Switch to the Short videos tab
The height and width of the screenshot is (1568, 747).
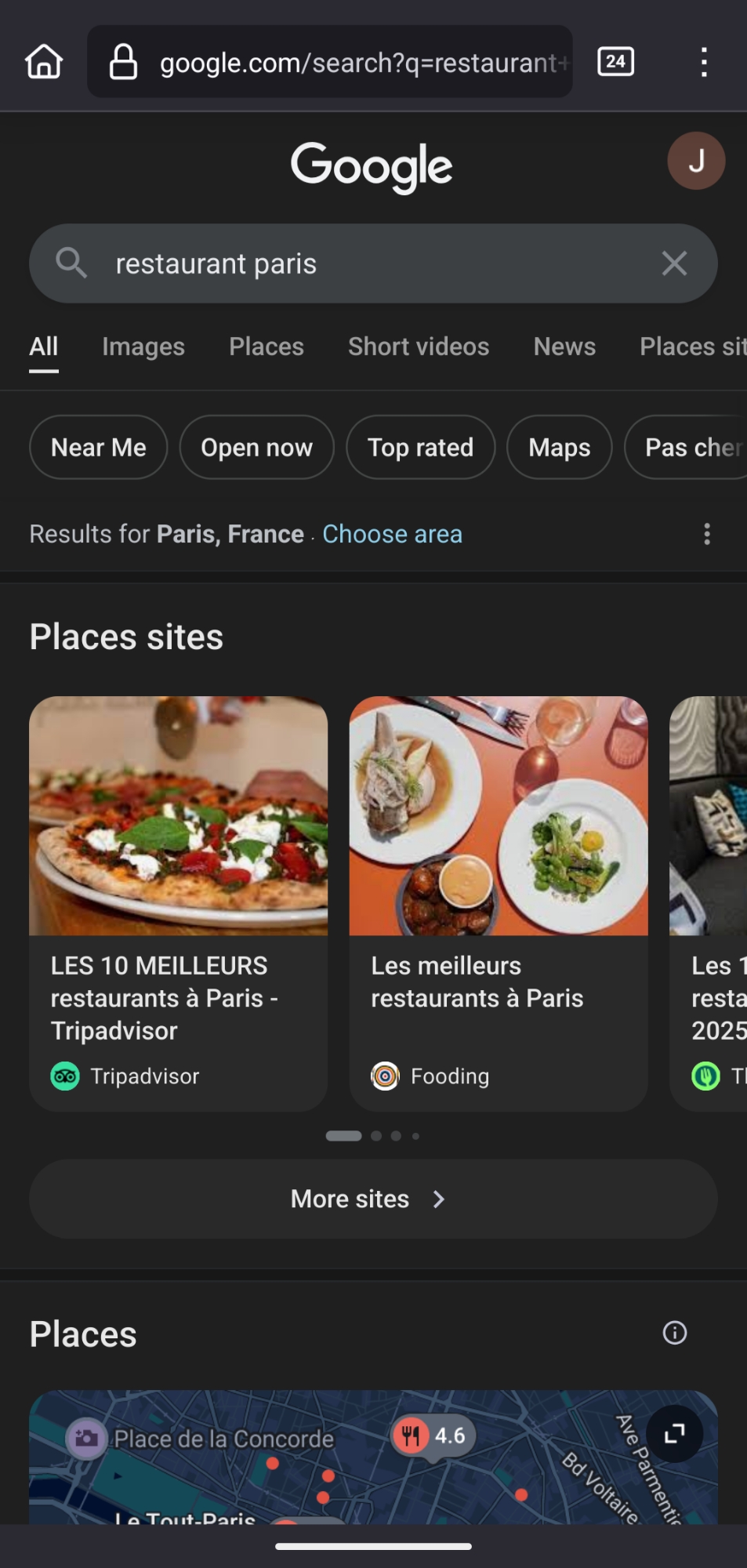pos(419,347)
